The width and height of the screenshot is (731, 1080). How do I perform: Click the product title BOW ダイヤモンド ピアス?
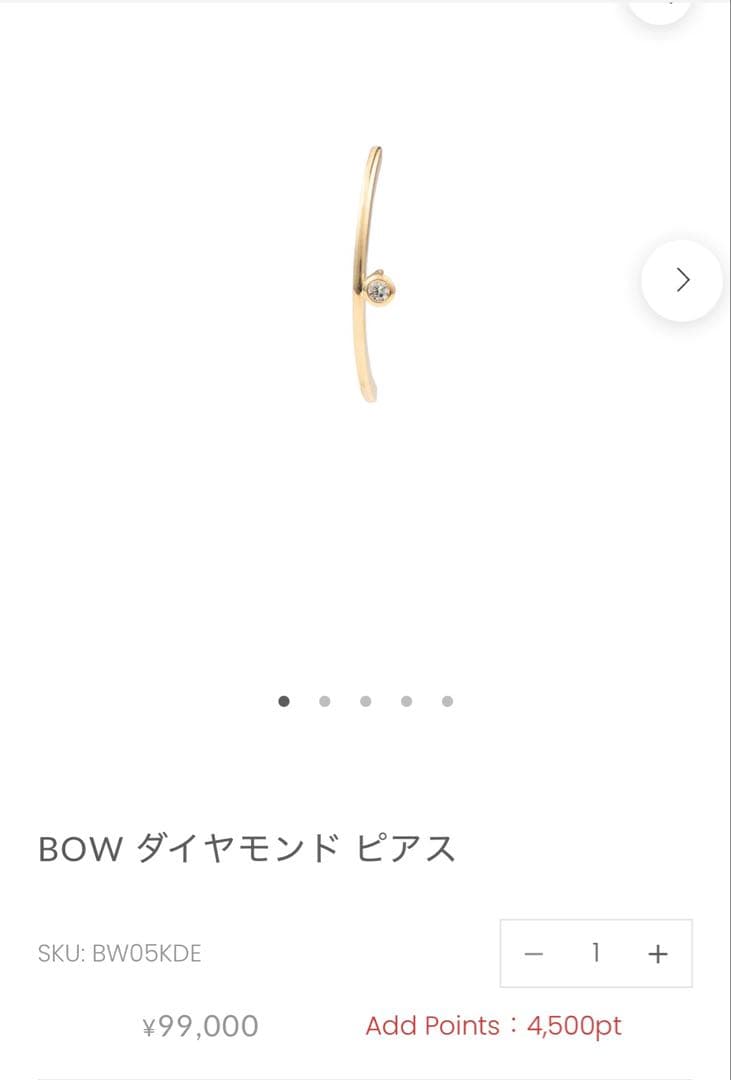coord(247,847)
